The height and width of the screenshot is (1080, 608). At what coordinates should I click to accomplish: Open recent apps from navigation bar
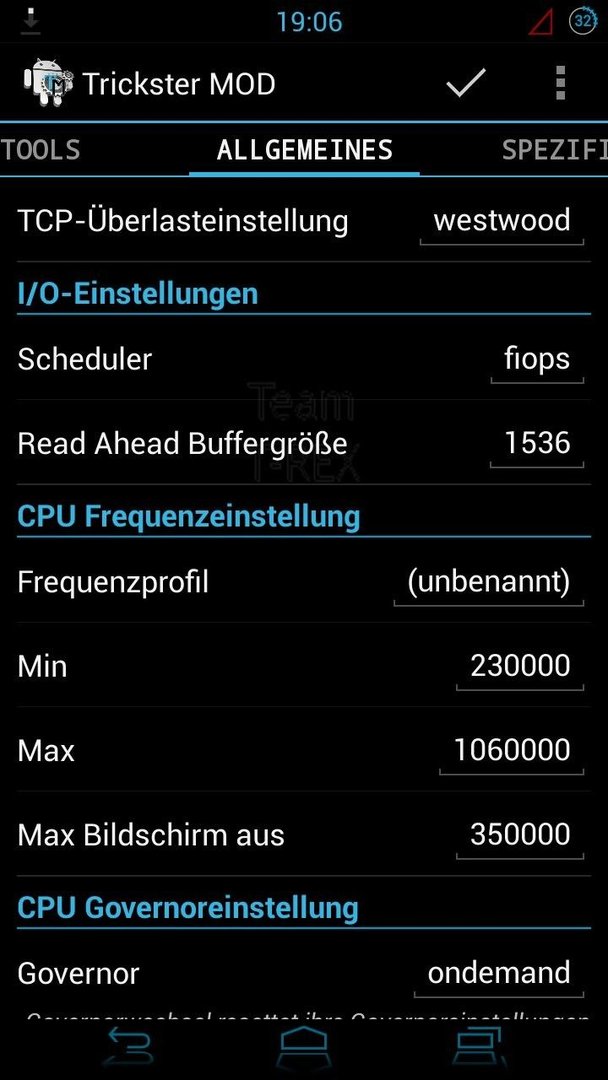click(481, 1047)
